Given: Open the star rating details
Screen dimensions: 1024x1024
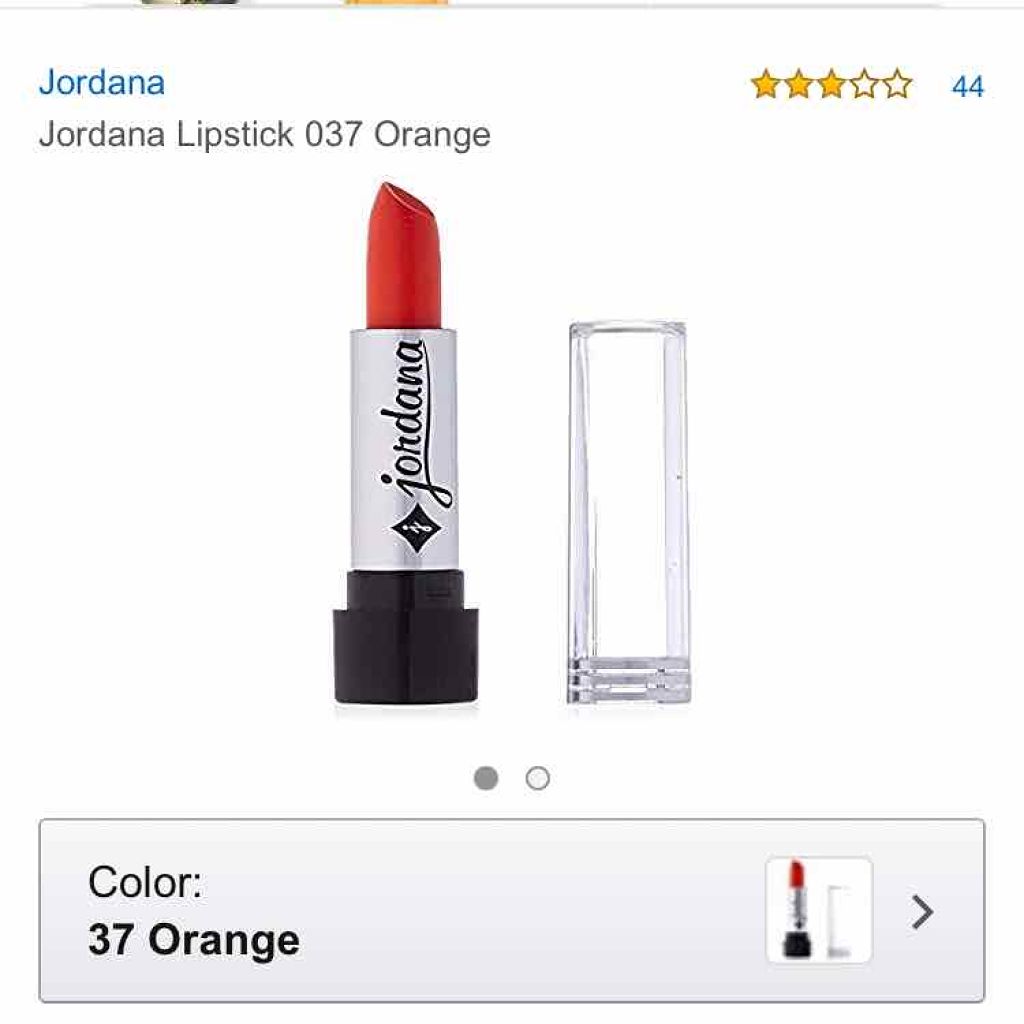Looking at the screenshot, I should [x=831, y=85].
